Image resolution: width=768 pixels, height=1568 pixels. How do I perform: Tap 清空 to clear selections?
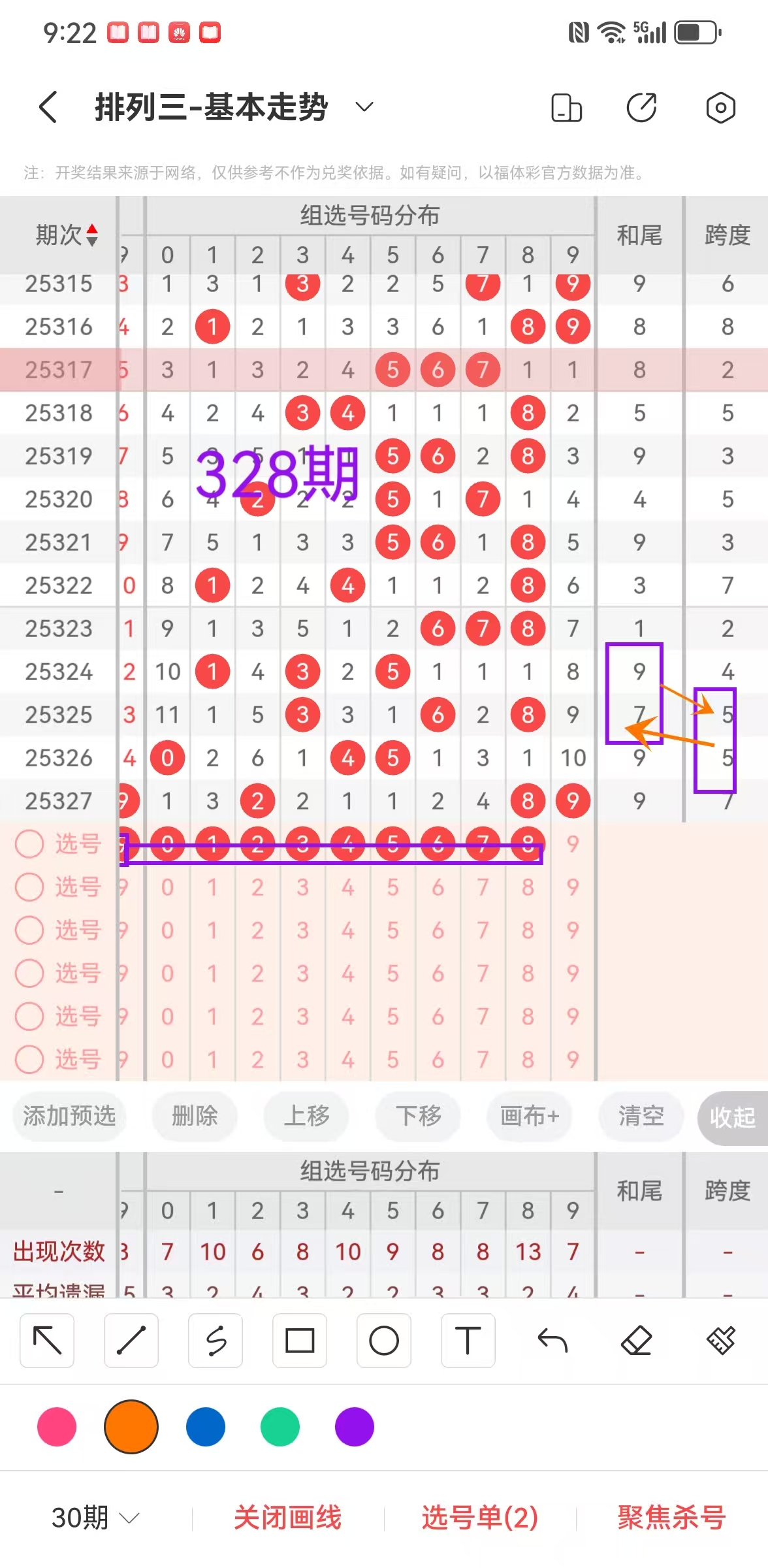tap(641, 1116)
